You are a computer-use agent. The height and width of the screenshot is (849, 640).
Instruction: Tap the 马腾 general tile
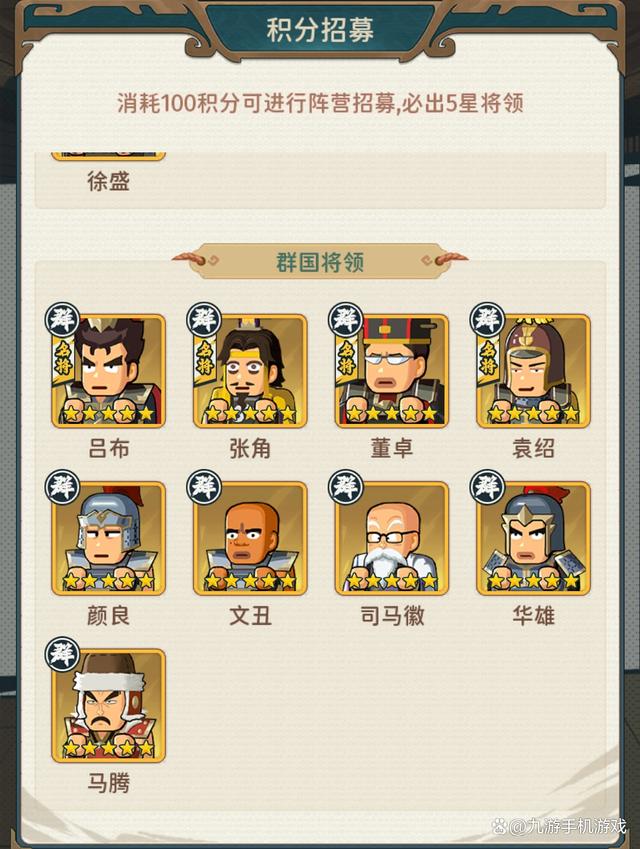[108, 706]
